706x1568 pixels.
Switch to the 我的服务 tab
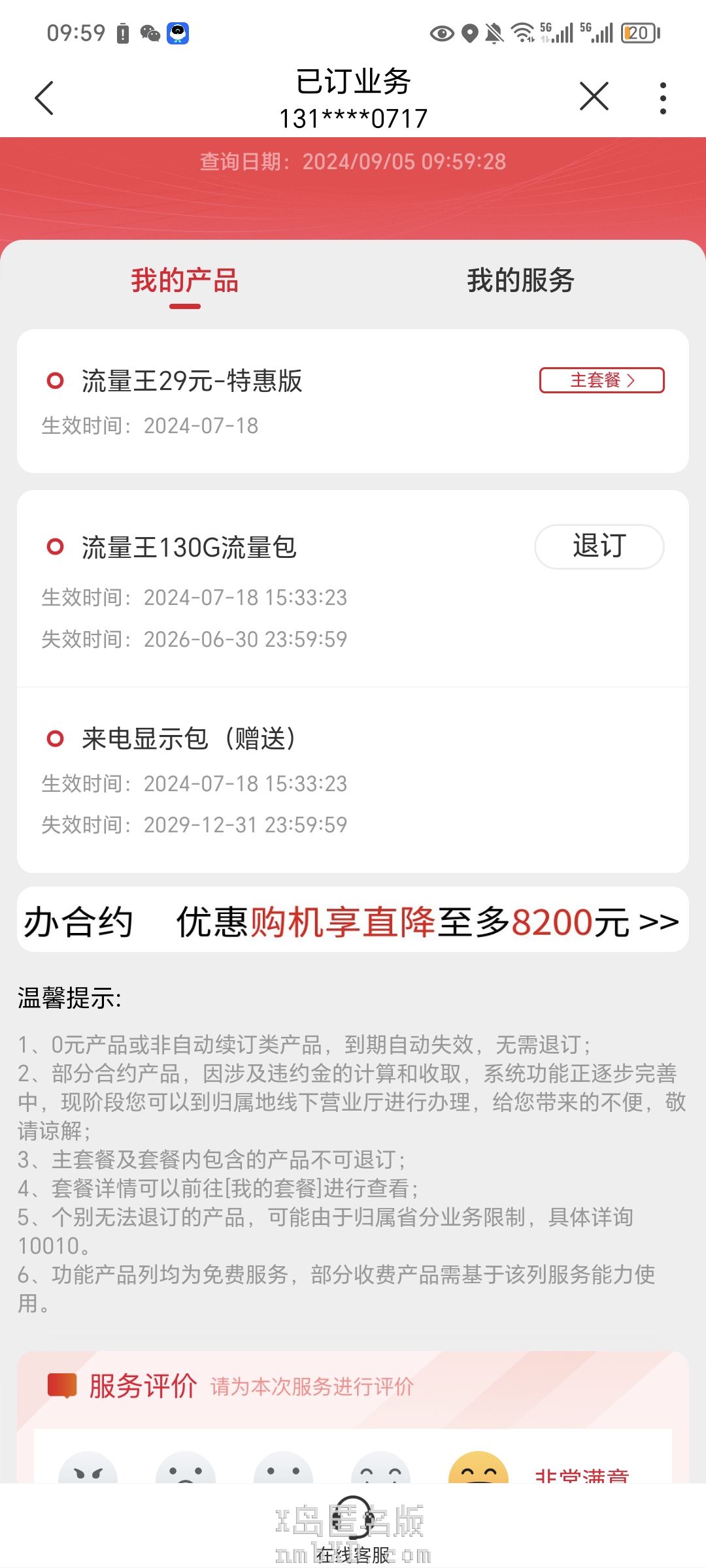(520, 281)
